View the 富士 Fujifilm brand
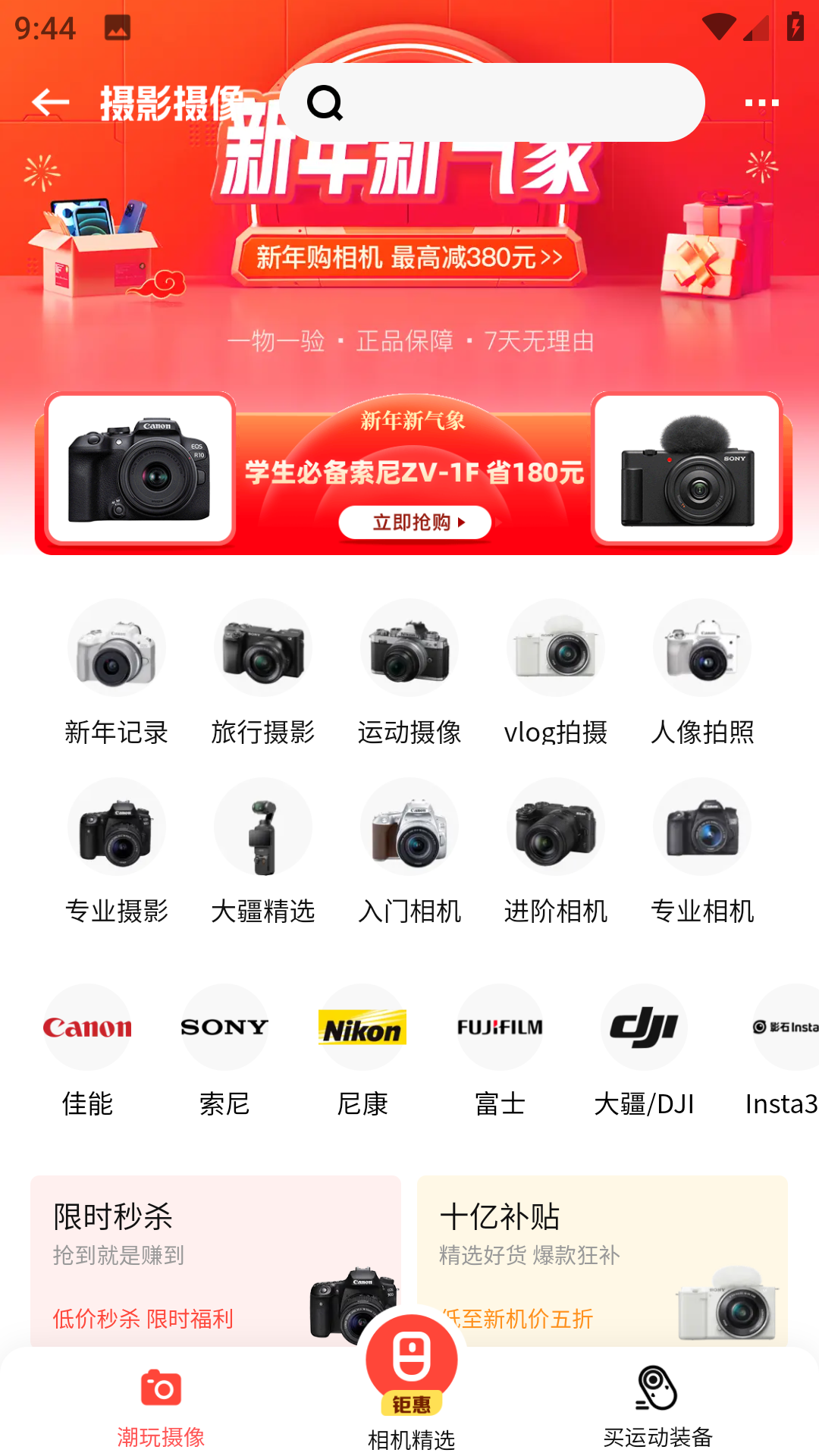The height and width of the screenshot is (1456, 819). click(500, 1050)
